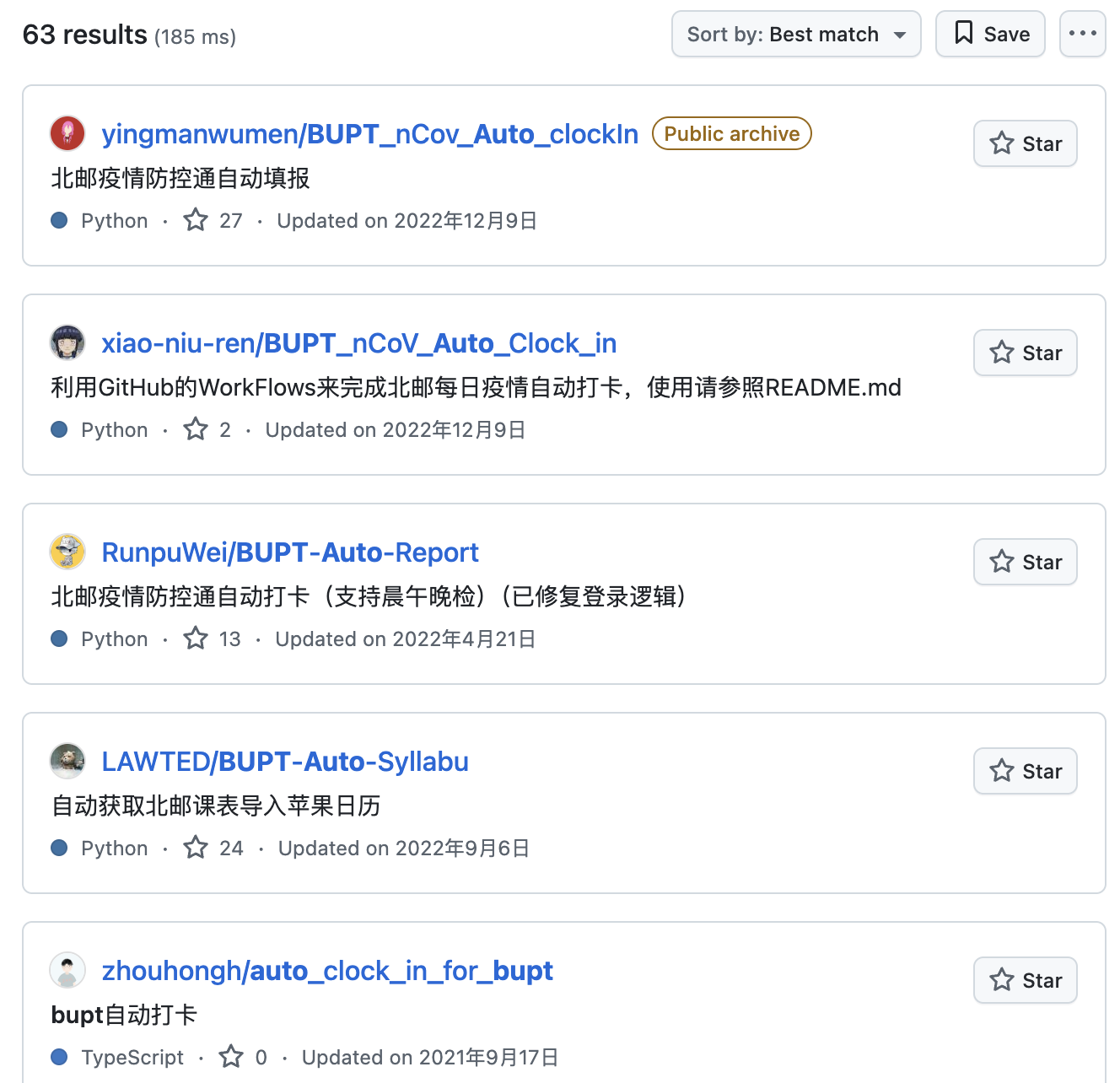
Task: Star the zhouhongh/auto_clock_in_for_bupt repo
Action: [x=1025, y=981]
